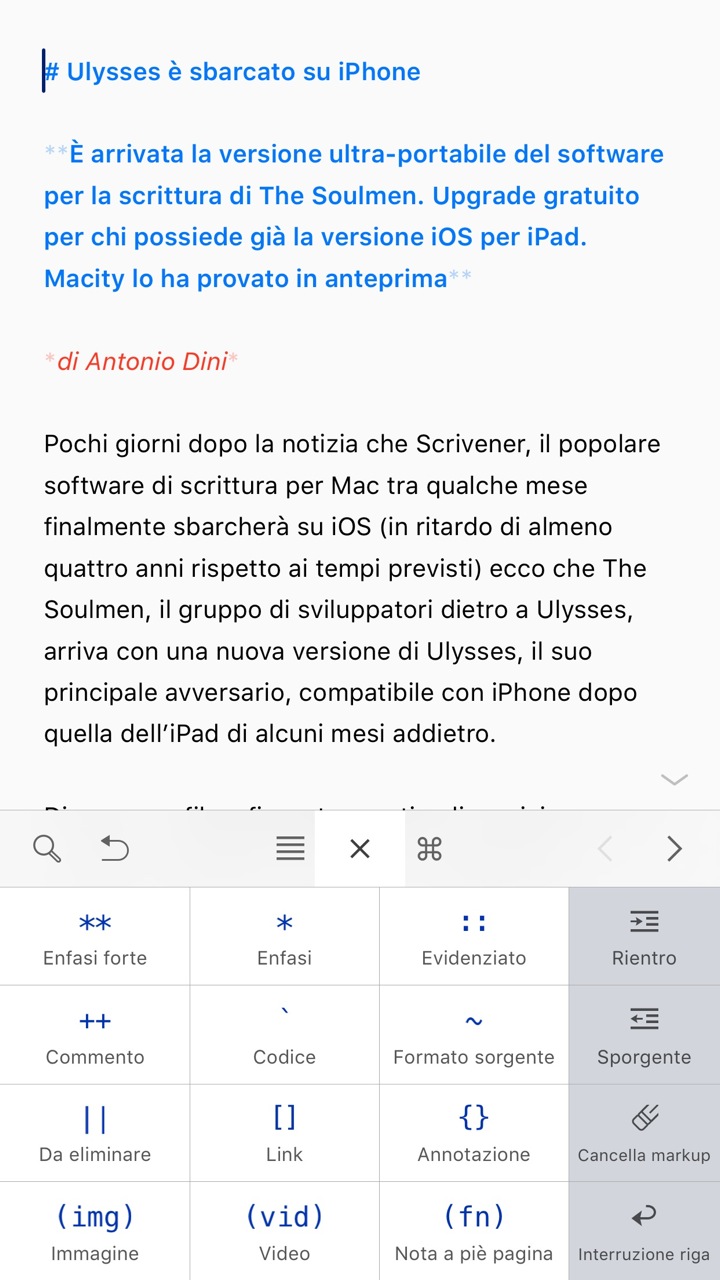Open the command symbol shortcuts
This screenshot has width=720, height=1280.
[429, 849]
